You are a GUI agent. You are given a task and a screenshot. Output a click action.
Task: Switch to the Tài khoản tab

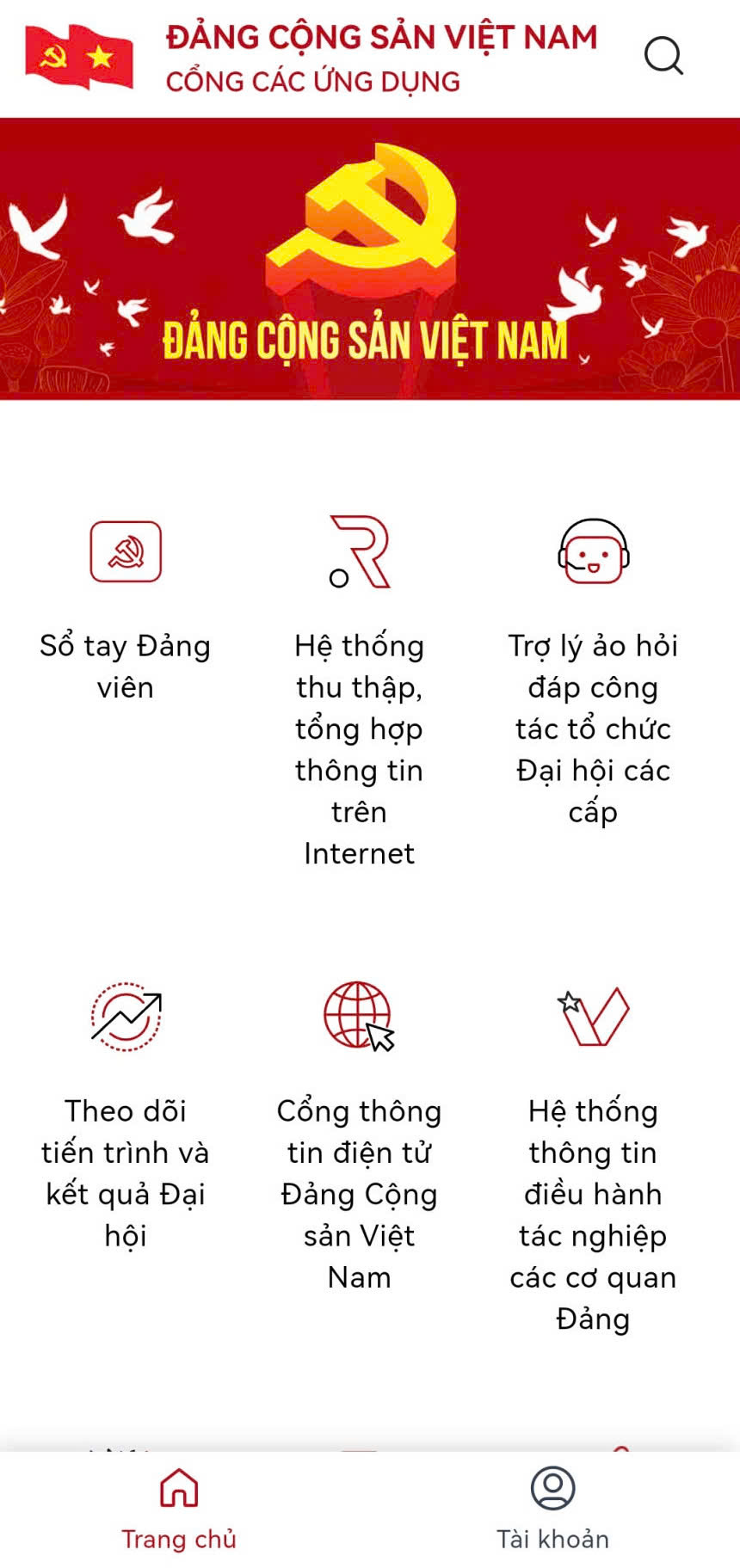tap(552, 1507)
